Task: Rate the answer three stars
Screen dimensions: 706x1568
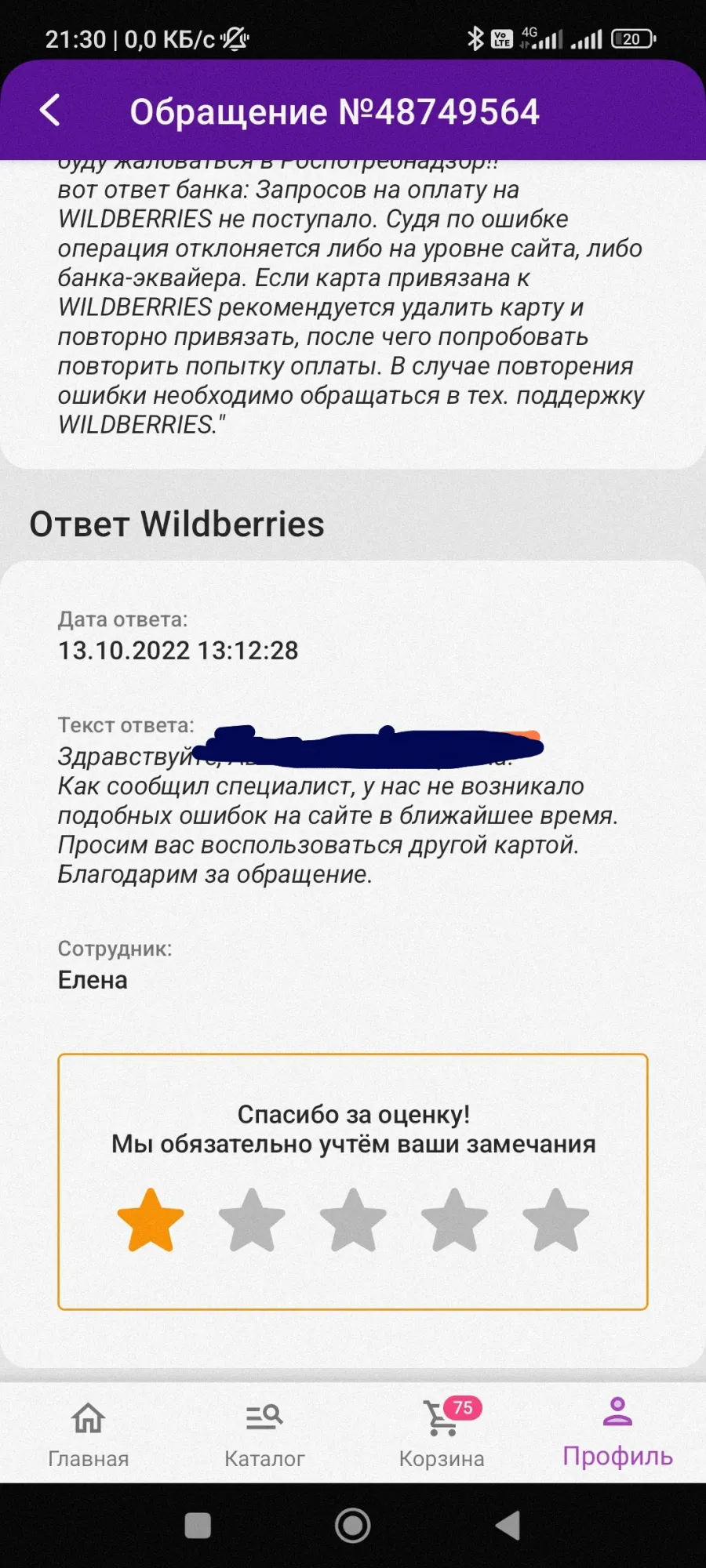Action: [353, 1221]
